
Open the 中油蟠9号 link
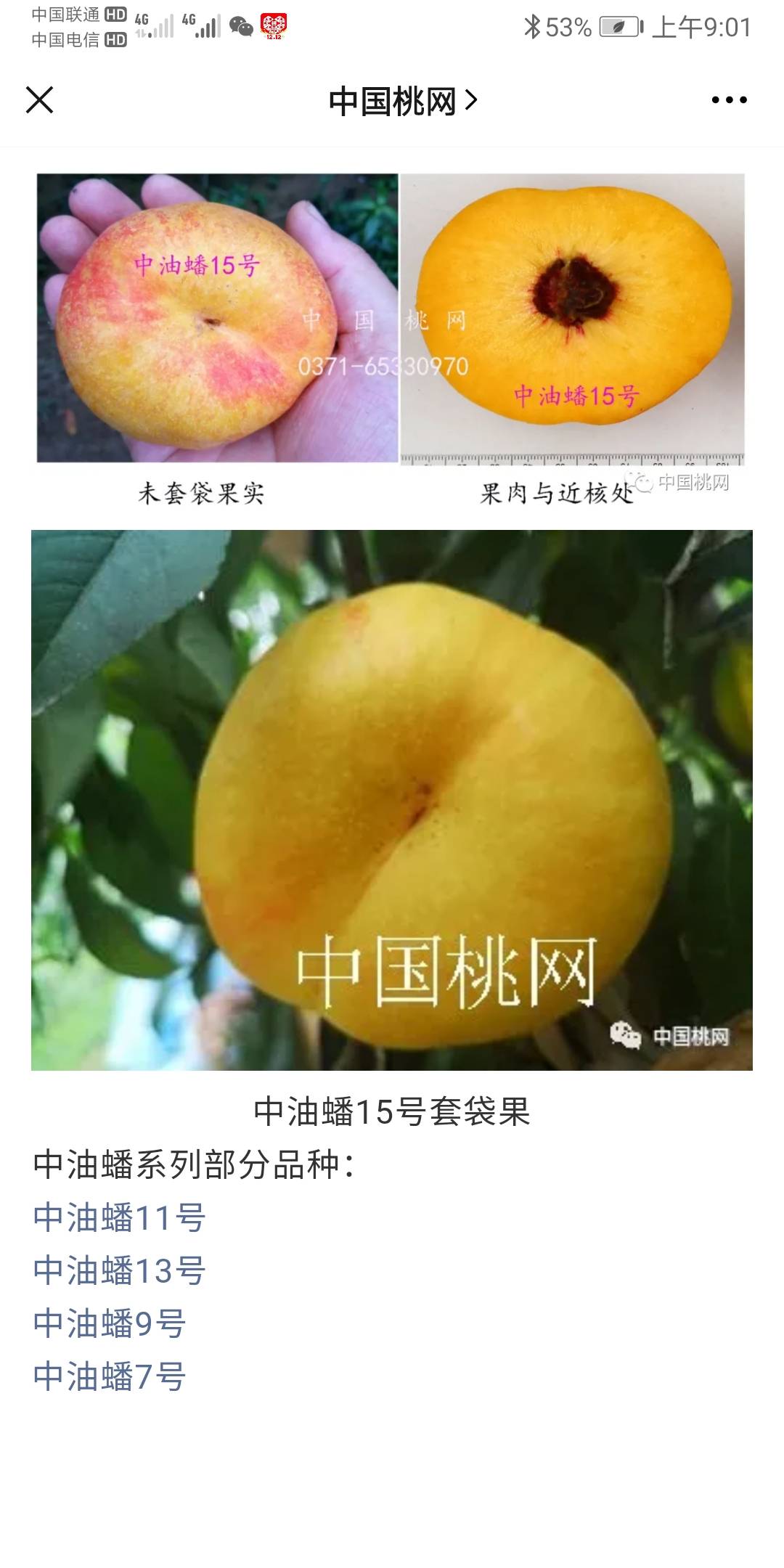(110, 1323)
